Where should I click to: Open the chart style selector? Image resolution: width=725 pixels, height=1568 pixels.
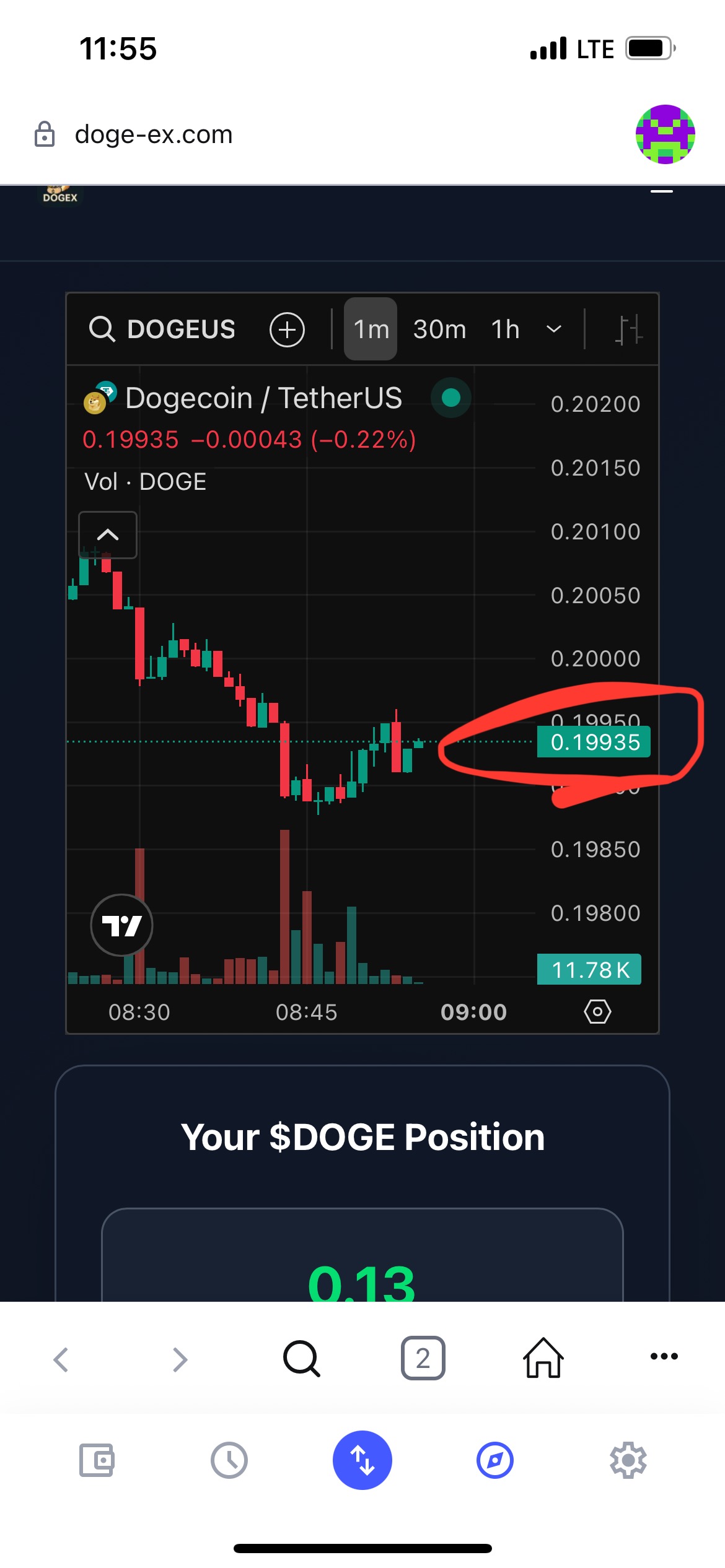[x=628, y=329]
